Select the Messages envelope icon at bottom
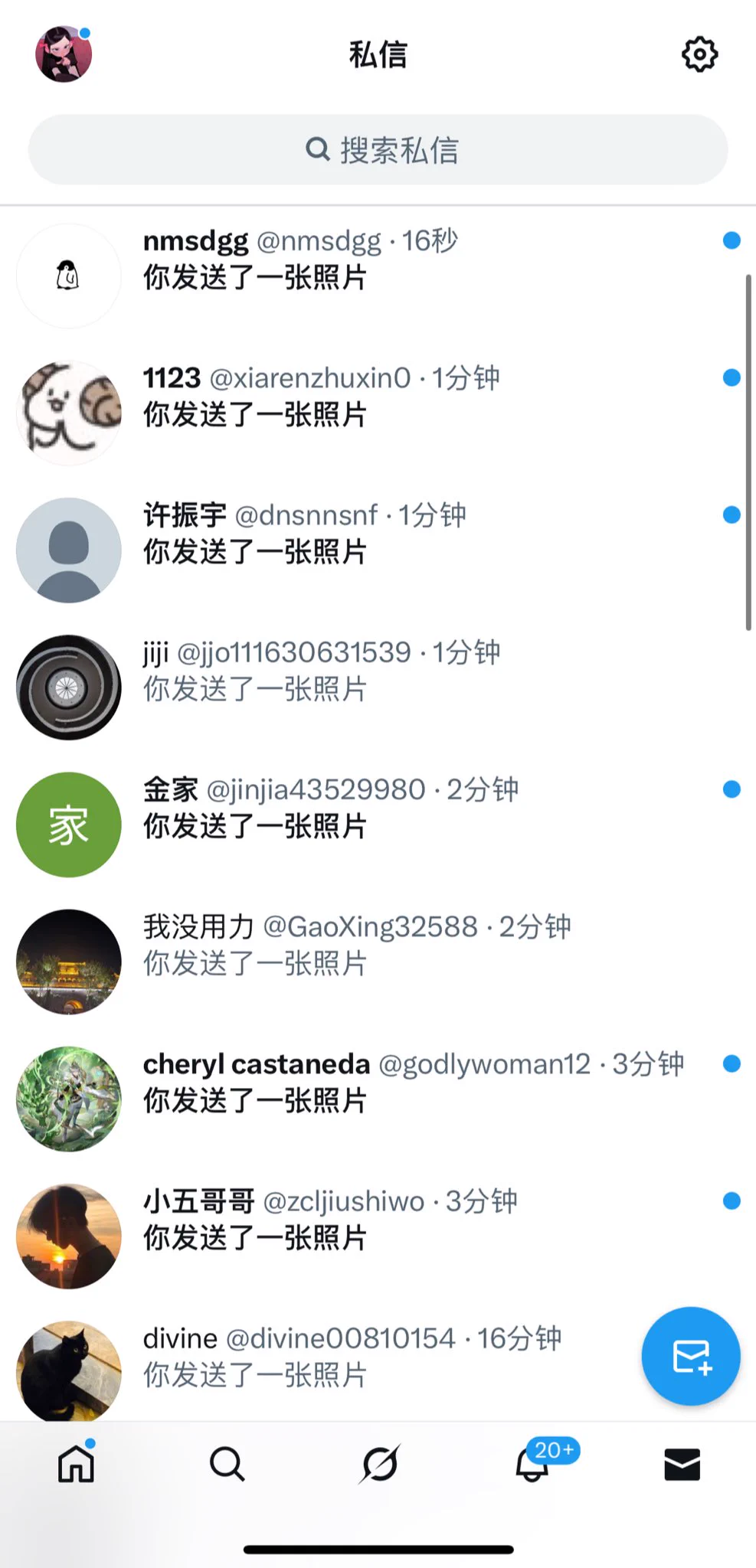Screen dimensions: 756x1568 pos(681,1463)
